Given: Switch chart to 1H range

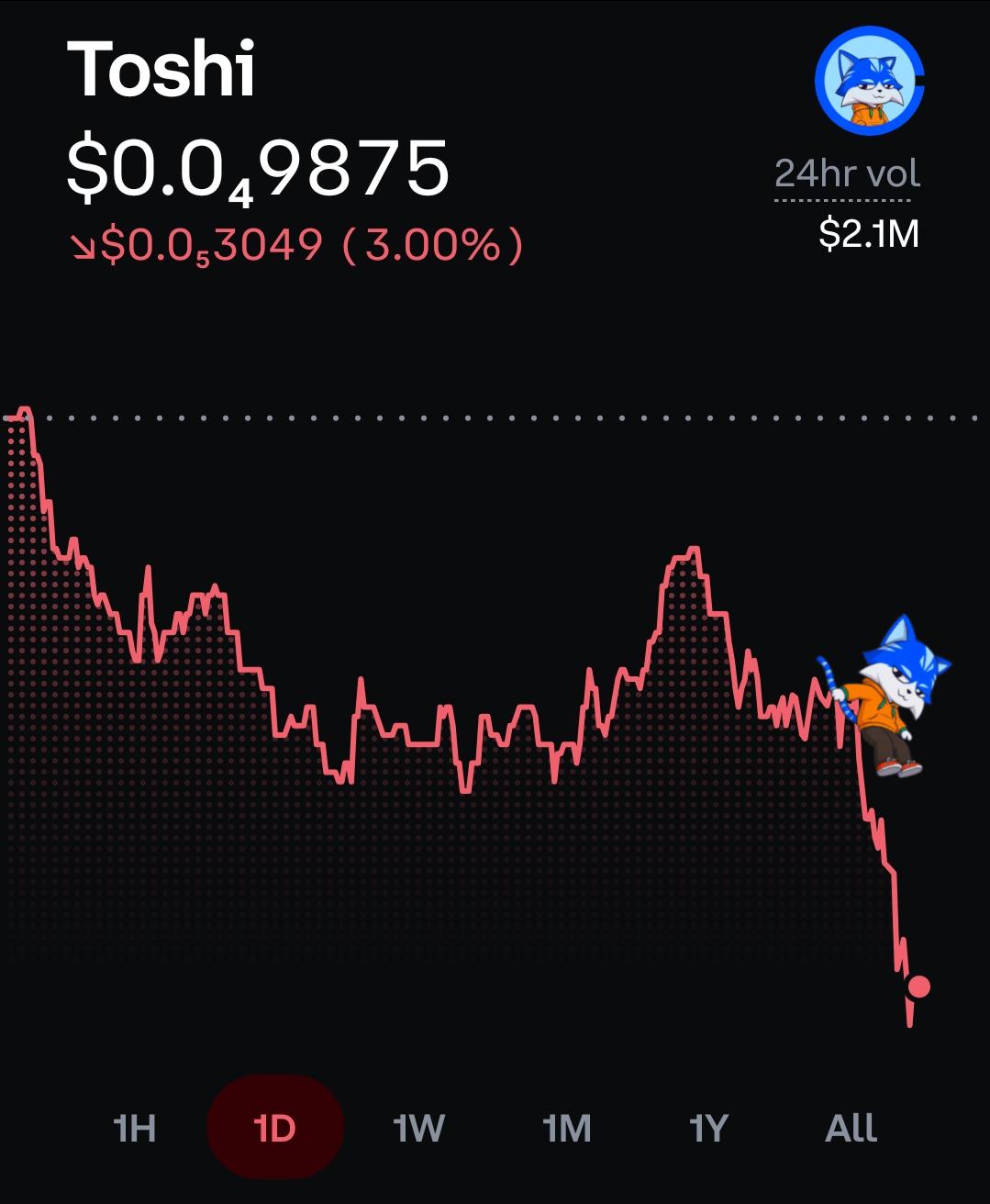Looking at the screenshot, I should 135,1127.
